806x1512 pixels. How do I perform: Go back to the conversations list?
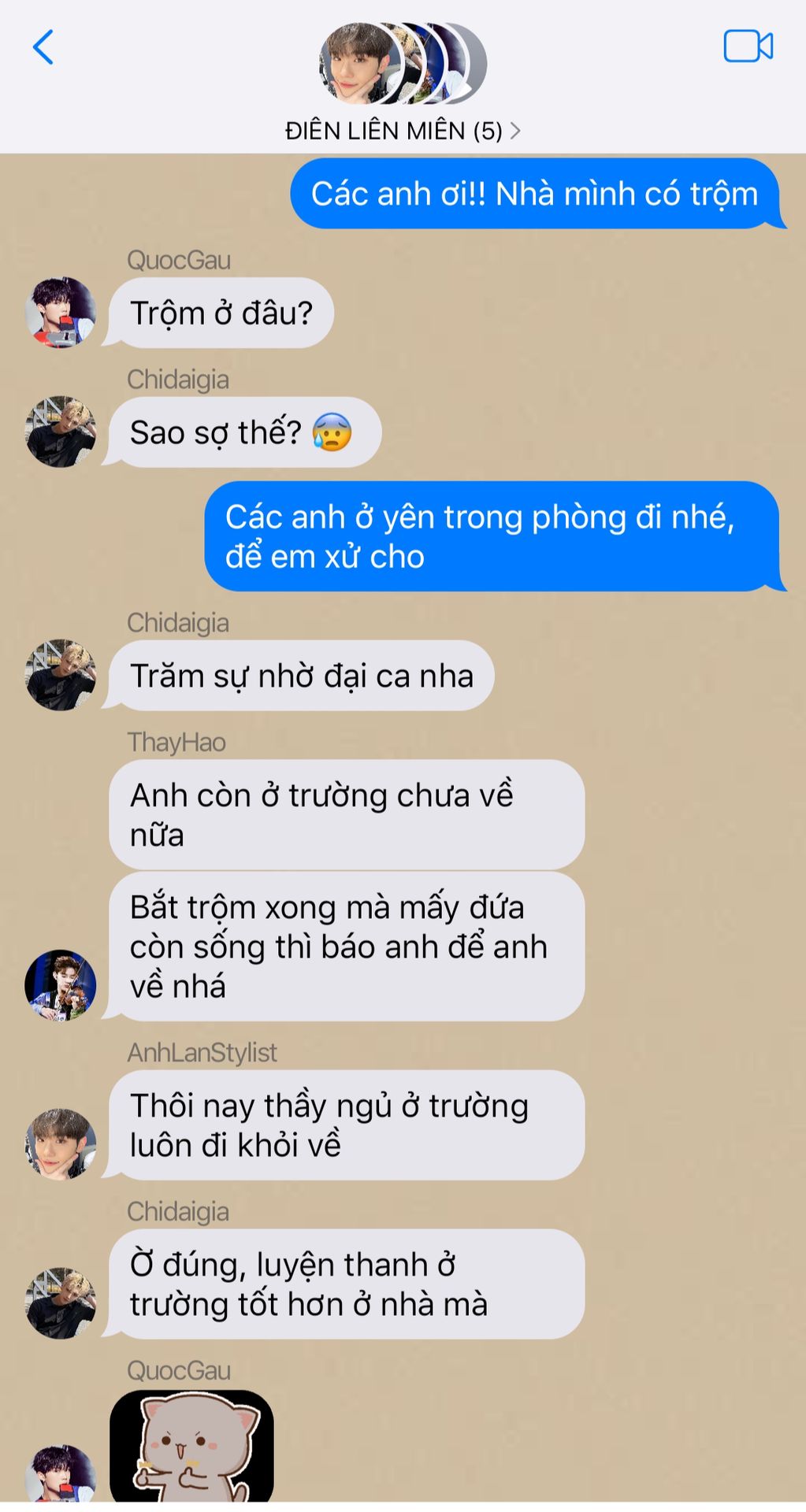(43, 47)
